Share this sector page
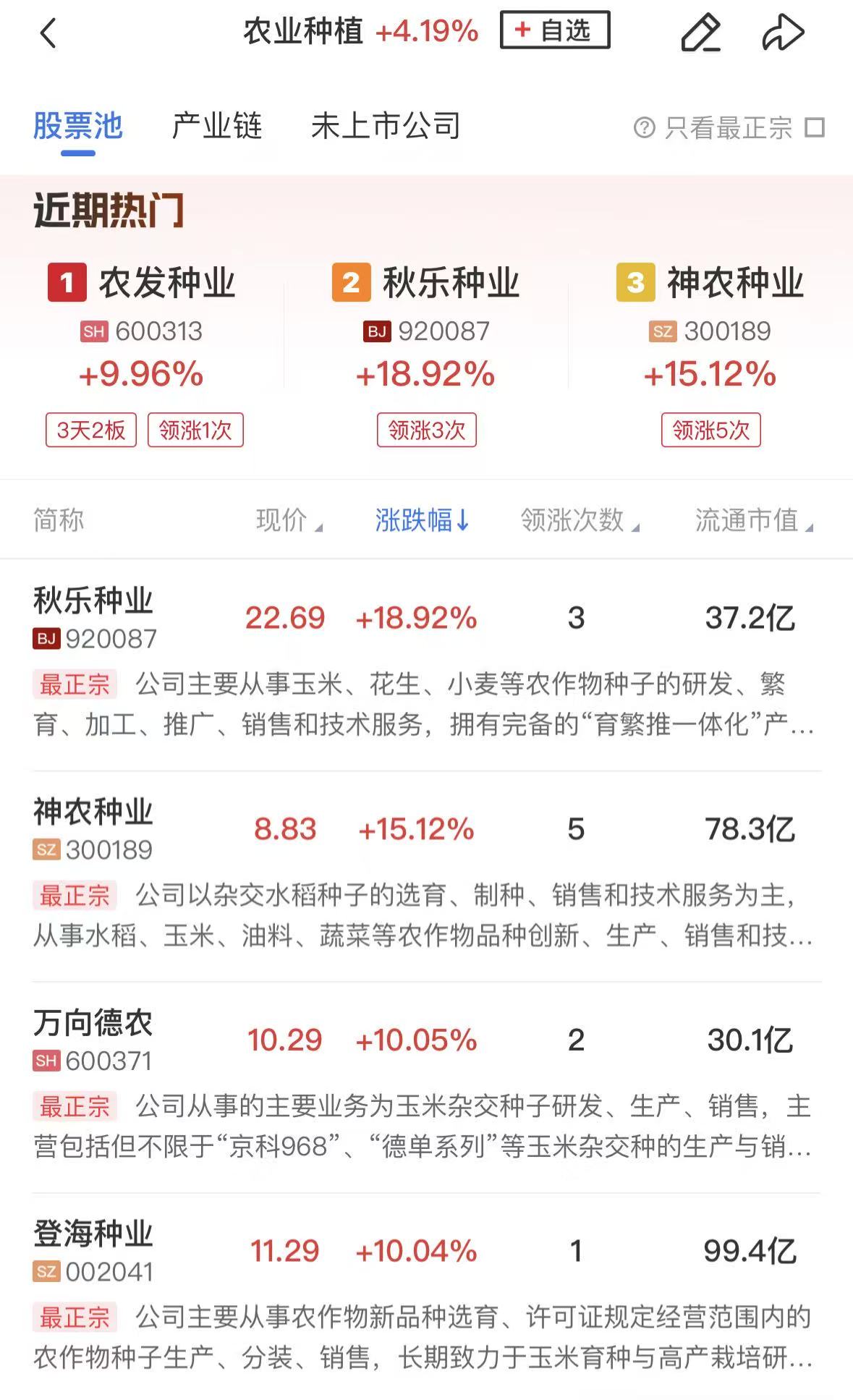The height and width of the screenshot is (1400, 853). click(783, 33)
